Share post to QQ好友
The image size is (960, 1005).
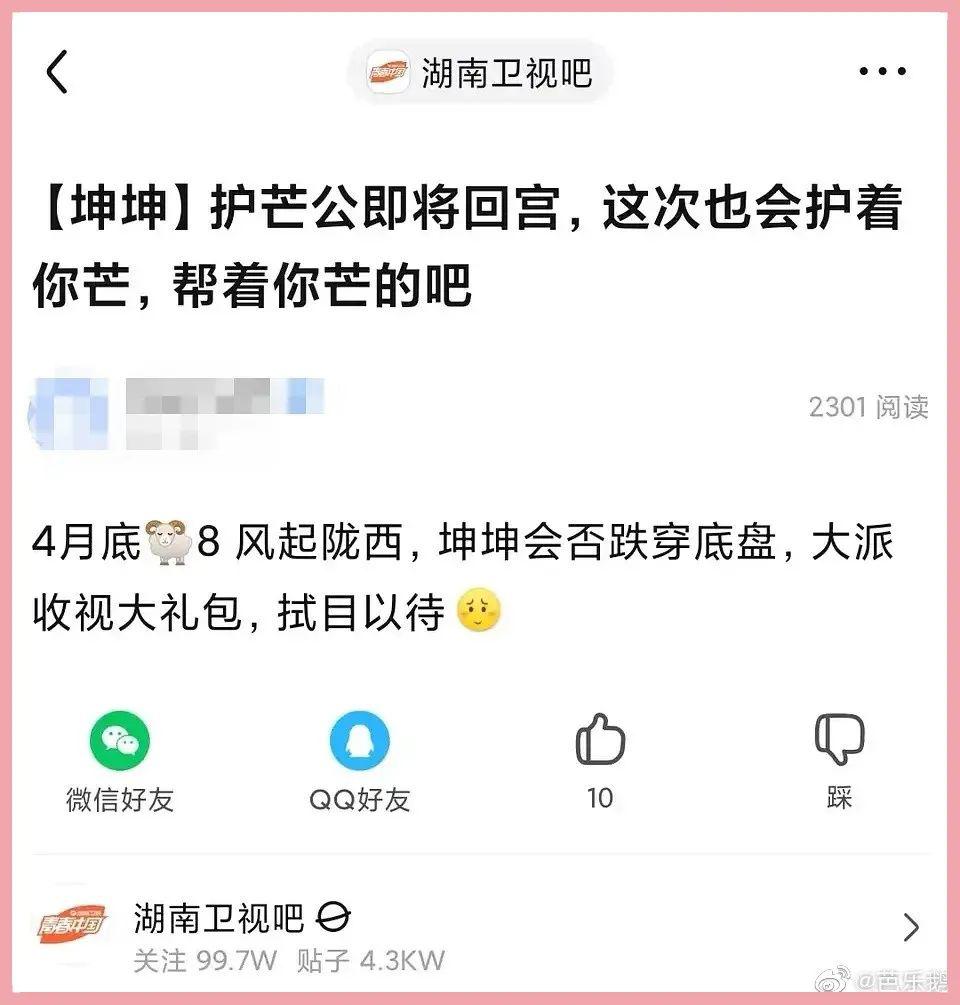pos(359,742)
